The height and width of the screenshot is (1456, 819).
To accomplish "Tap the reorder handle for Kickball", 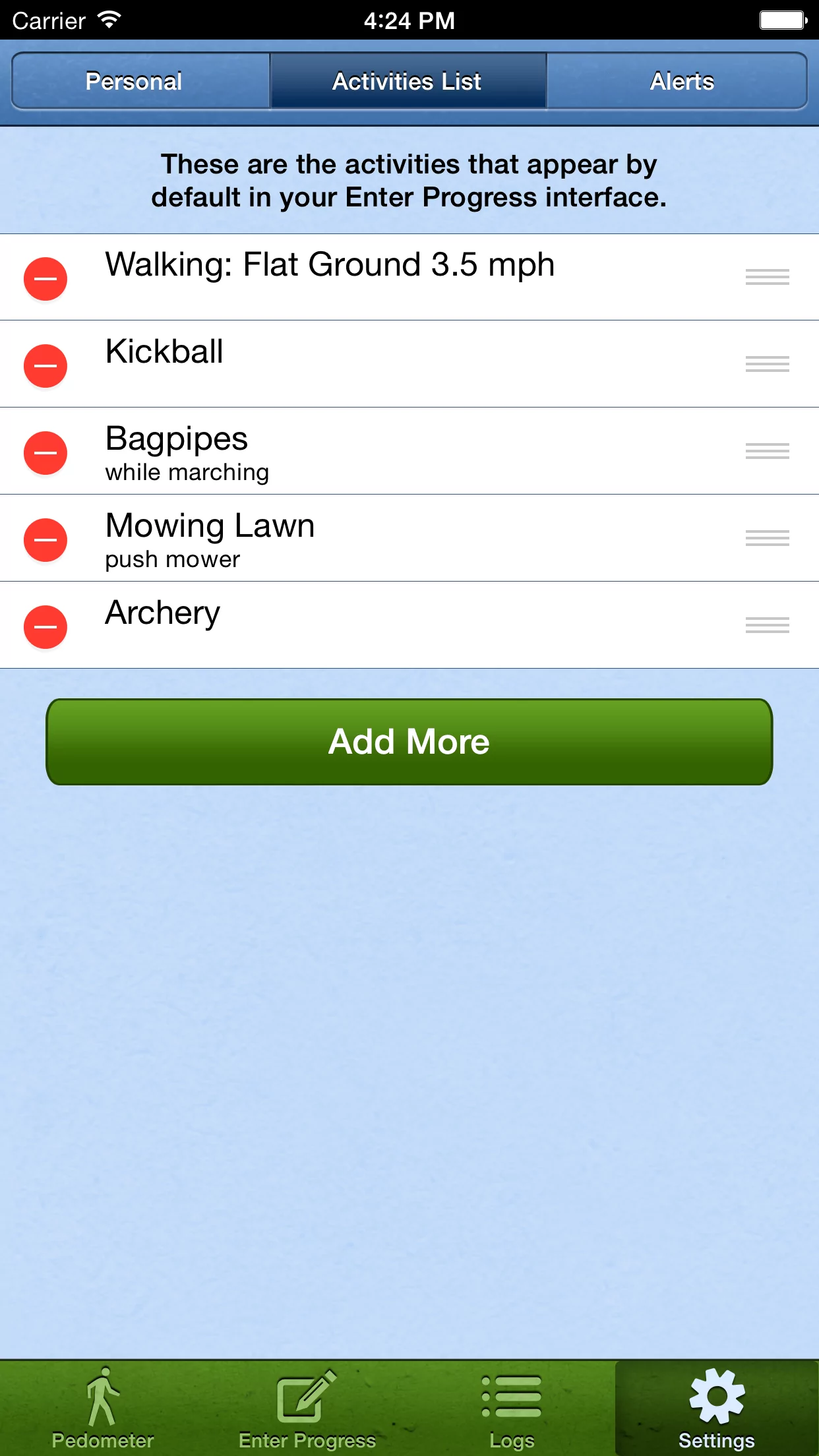I will pyautogui.click(x=768, y=364).
